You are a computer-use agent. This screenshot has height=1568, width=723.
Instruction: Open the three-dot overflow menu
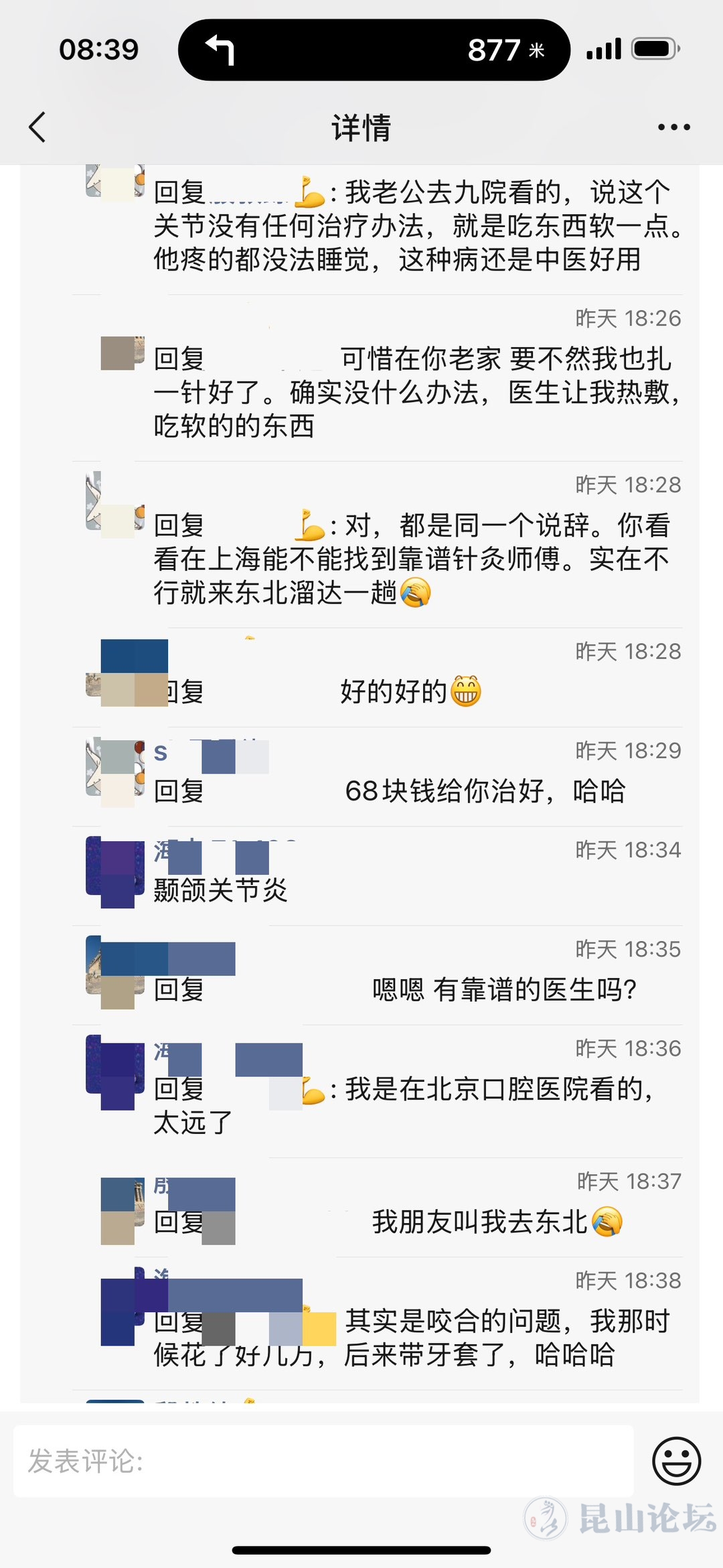tap(673, 127)
